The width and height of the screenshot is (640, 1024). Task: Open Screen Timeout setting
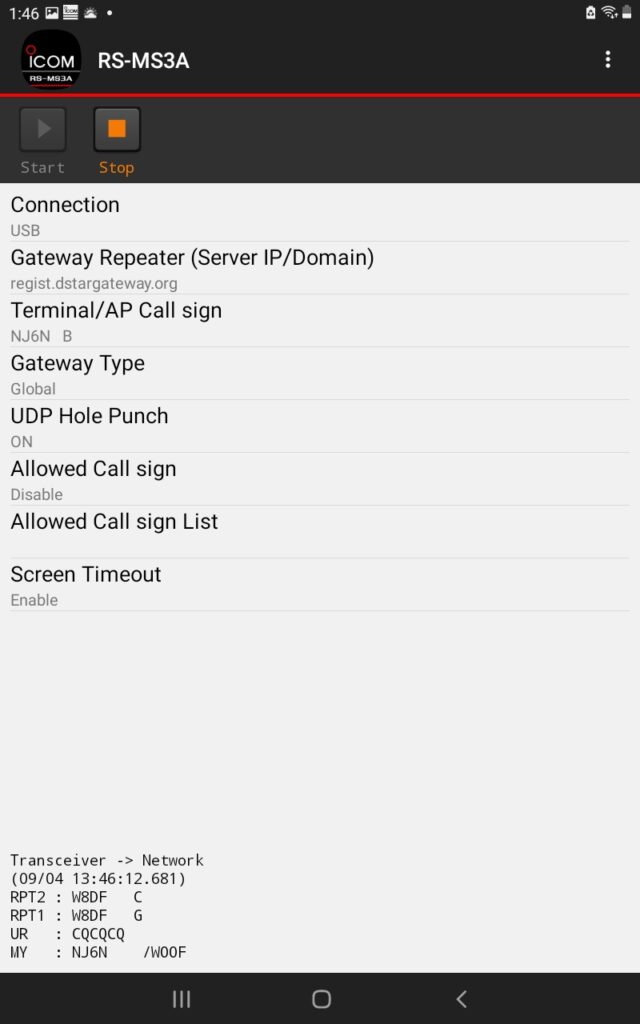[320, 586]
